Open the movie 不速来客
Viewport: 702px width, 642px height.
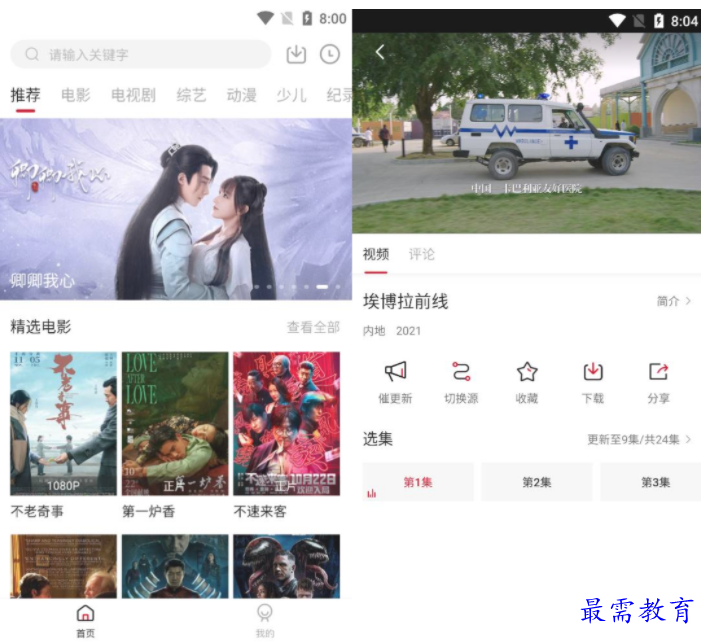pyautogui.click(x=286, y=424)
